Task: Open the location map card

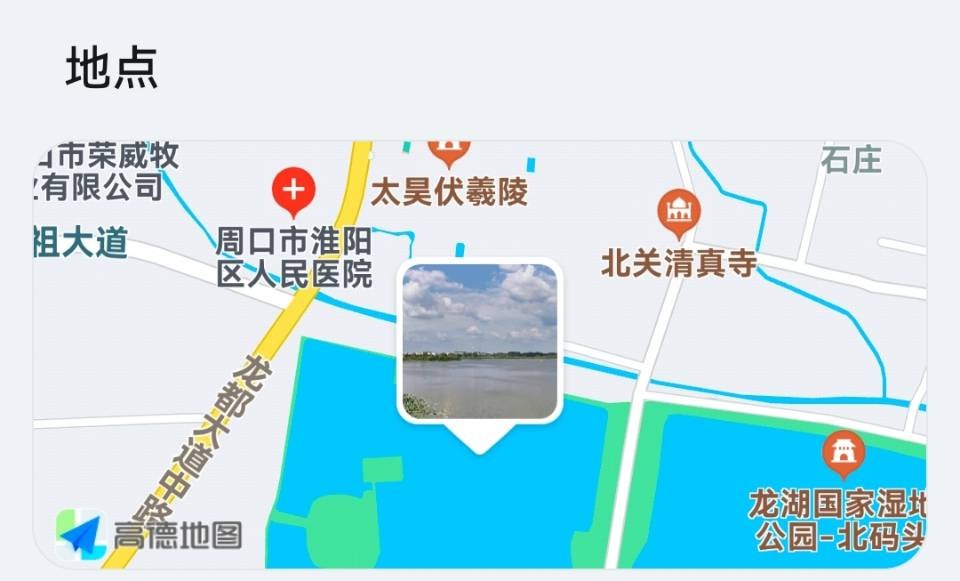Action: pos(480,354)
